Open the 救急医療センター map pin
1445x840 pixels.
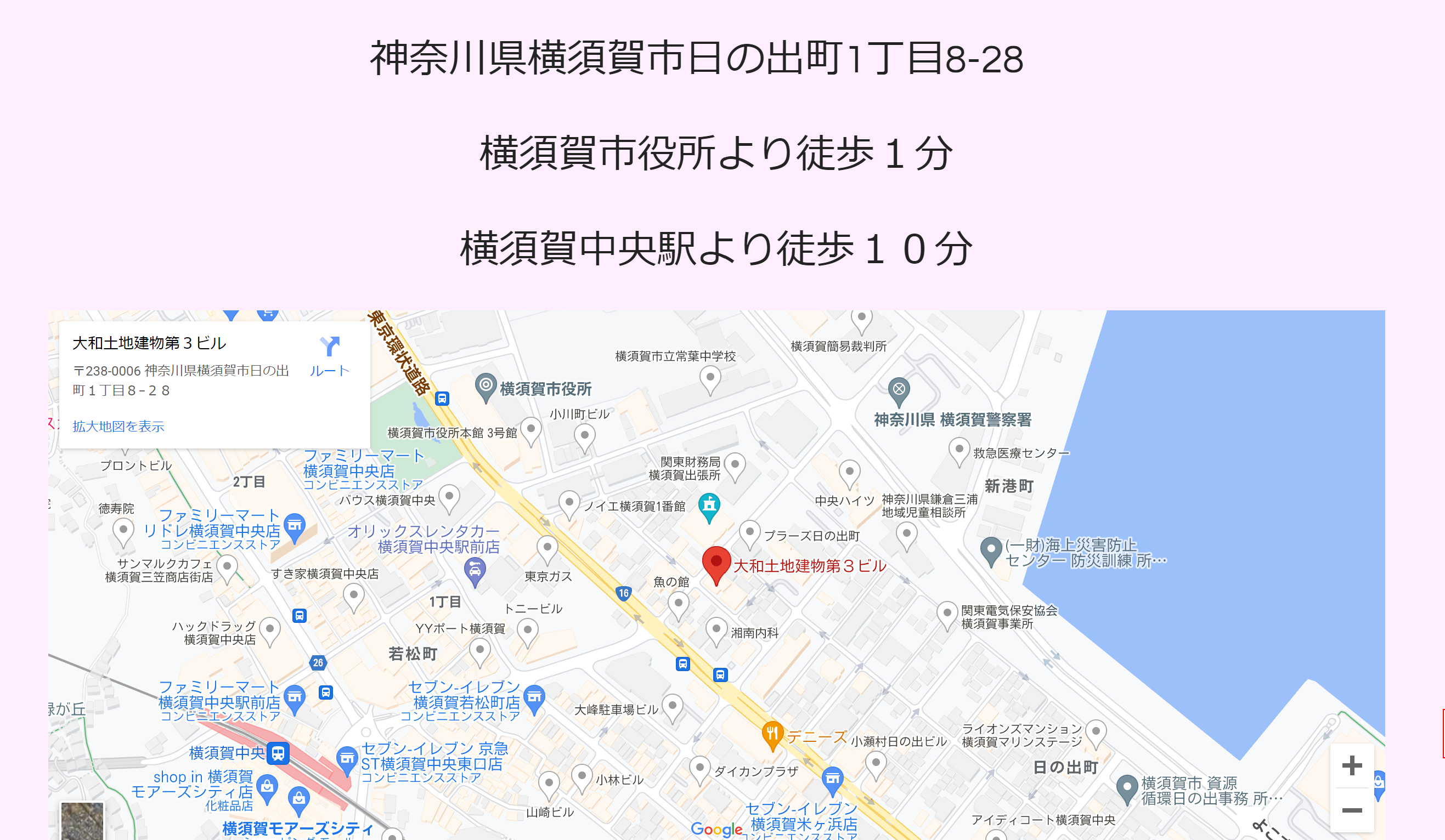(959, 450)
